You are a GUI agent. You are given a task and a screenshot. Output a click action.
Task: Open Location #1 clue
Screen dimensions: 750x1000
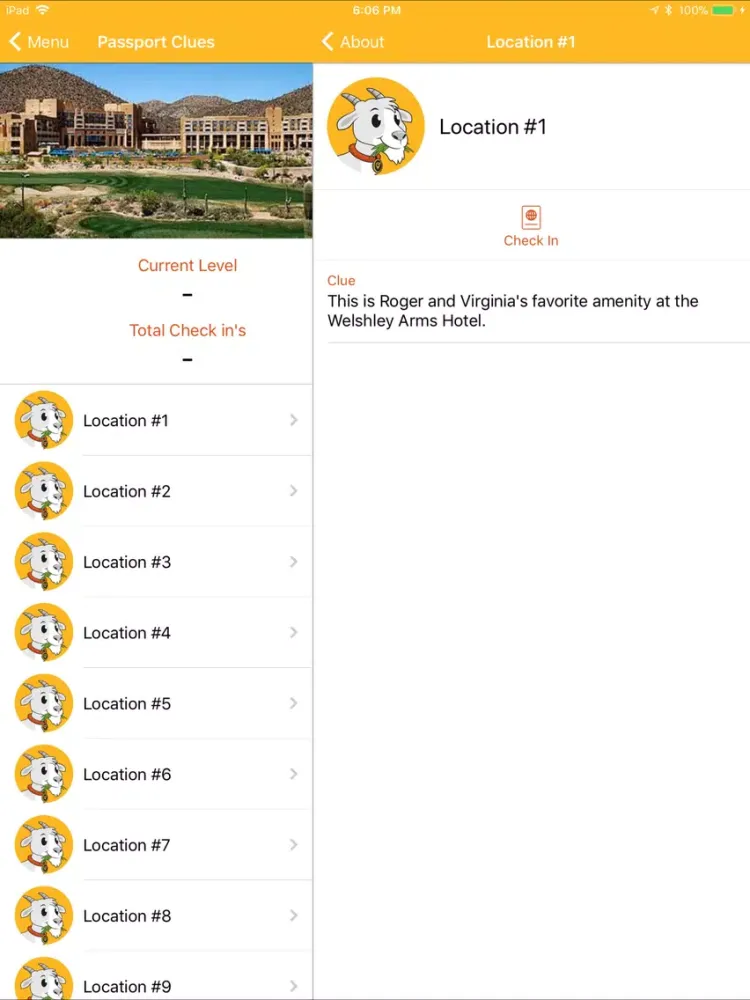tap(156, 421)
